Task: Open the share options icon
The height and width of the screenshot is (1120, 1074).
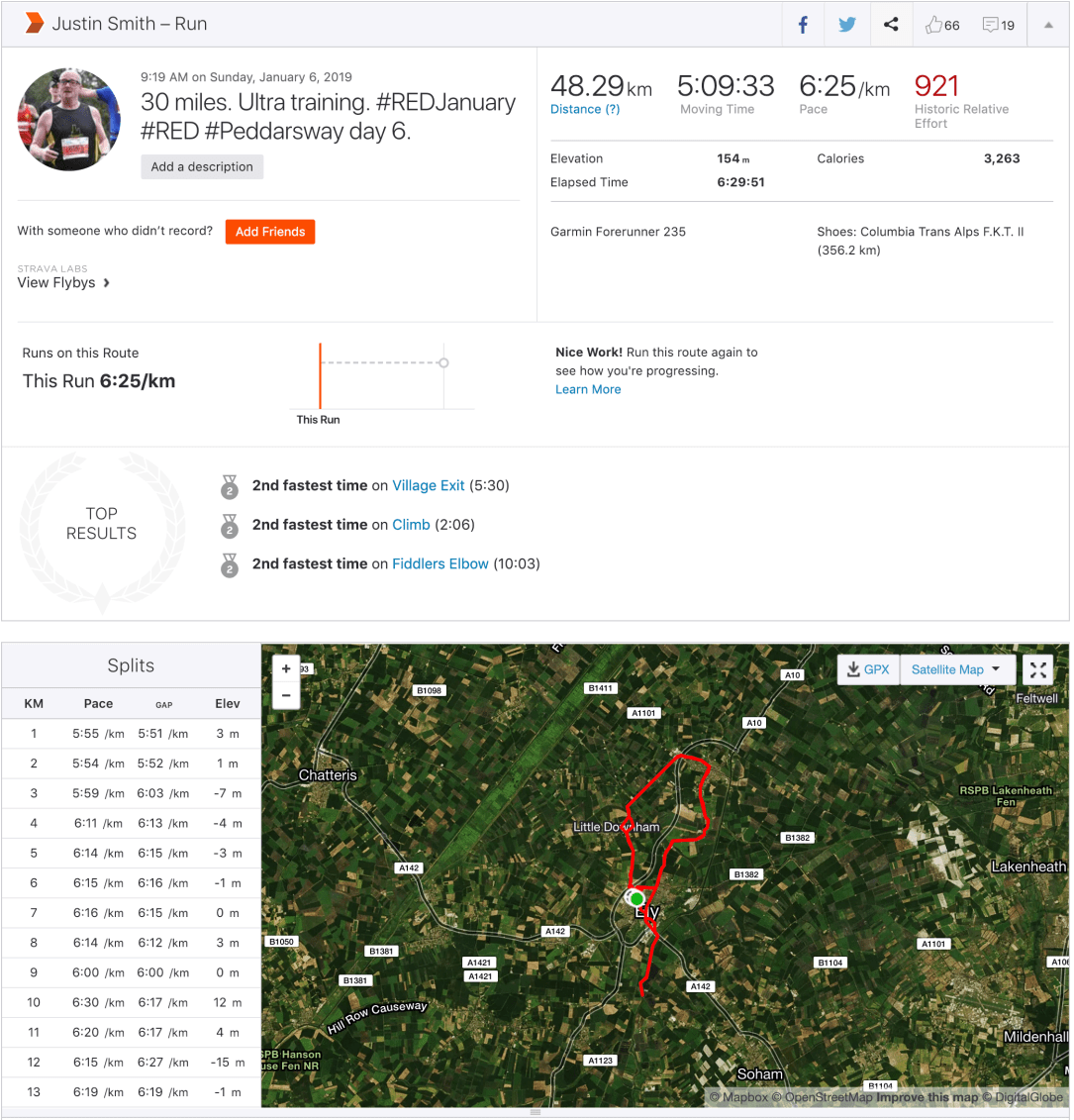Action: coord(891,25)
